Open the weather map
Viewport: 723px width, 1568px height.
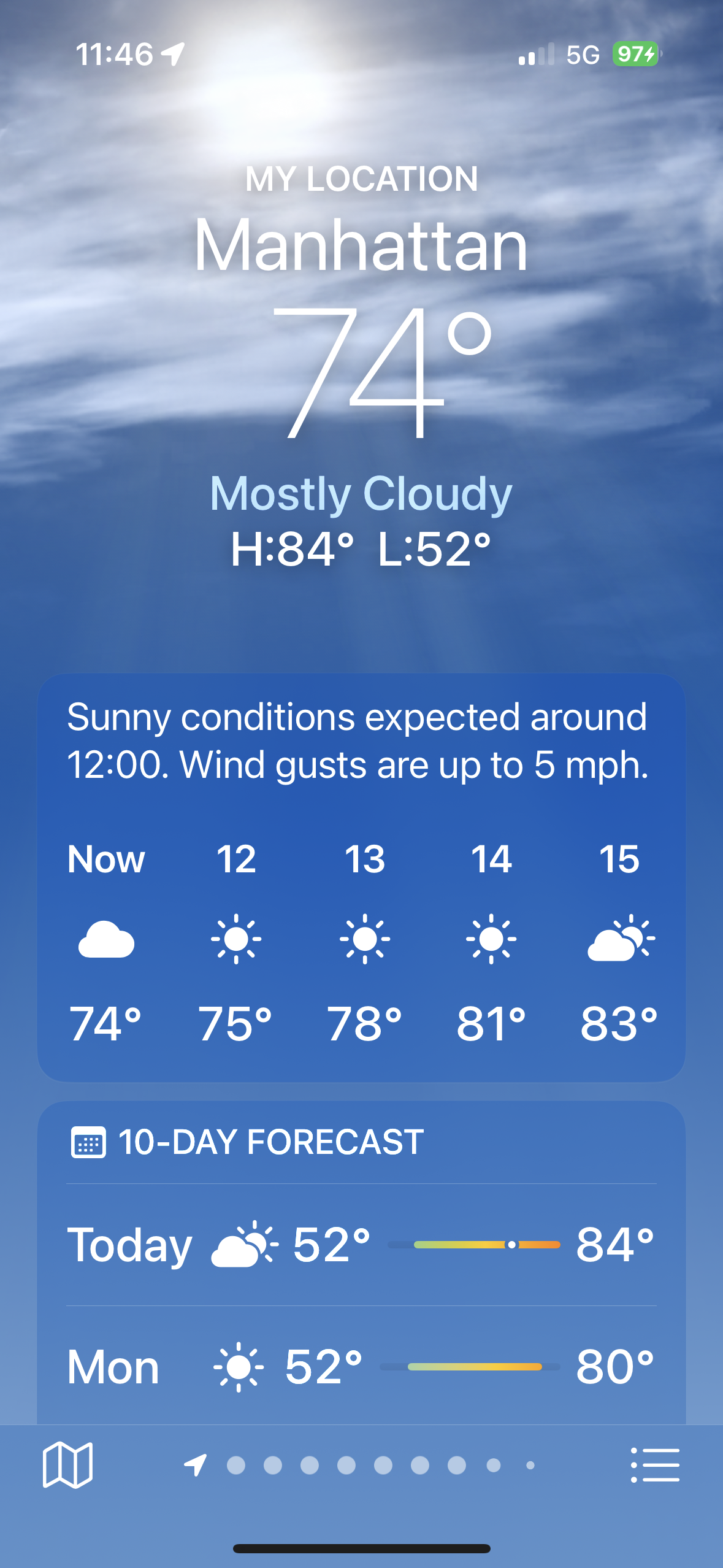(67, 1465)
